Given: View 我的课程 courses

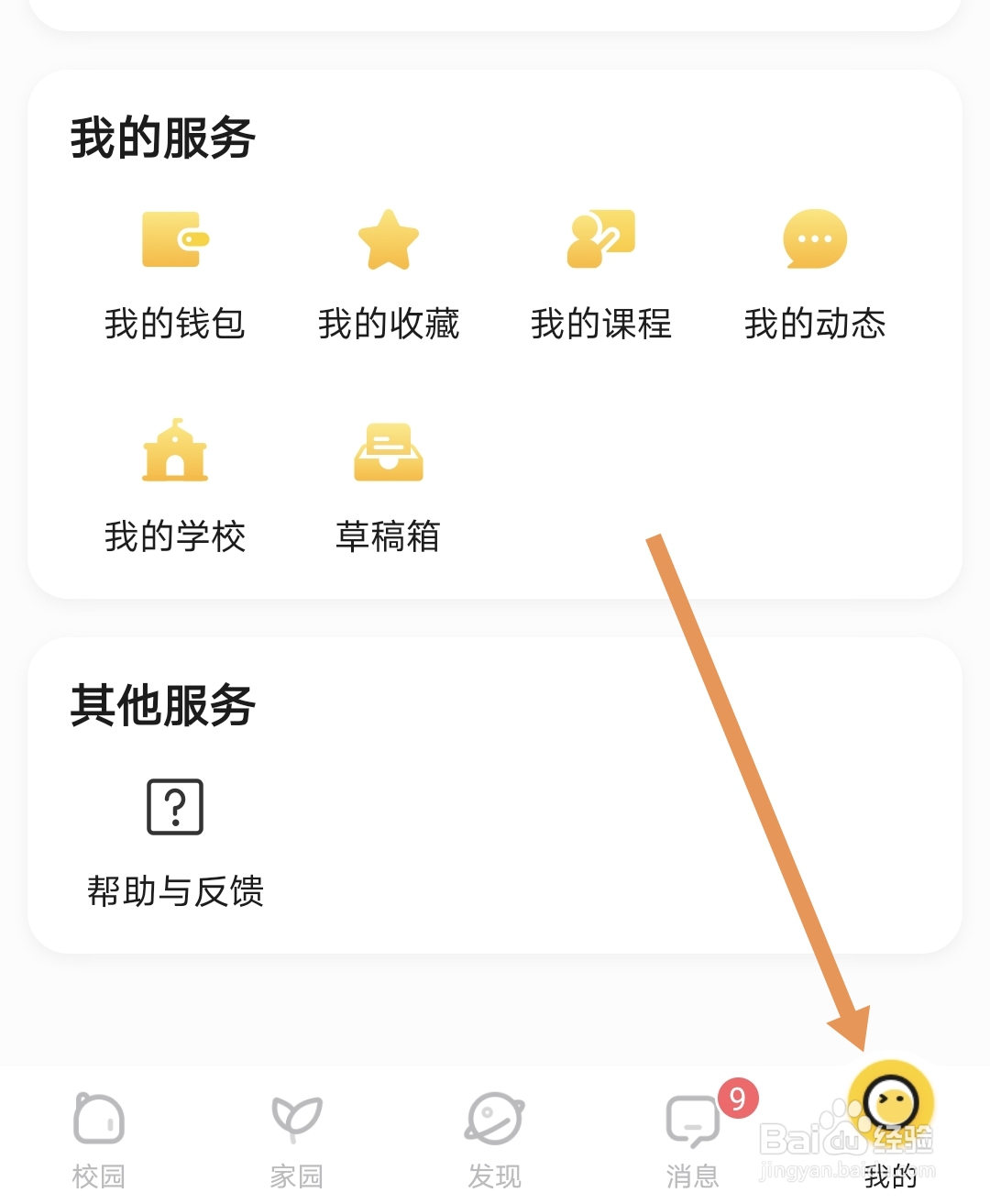Looking at the screenshot, I should pos(601,272).
